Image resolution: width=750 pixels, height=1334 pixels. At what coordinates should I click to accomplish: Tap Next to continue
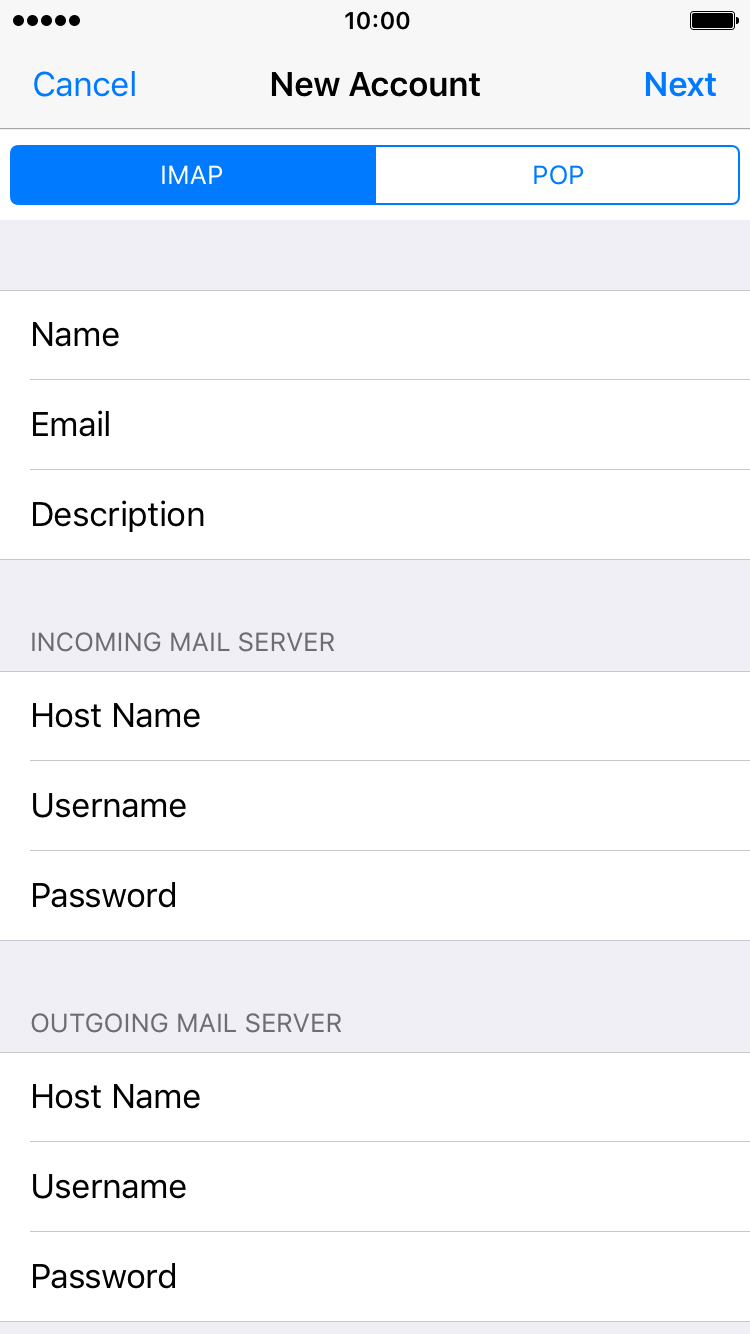coord(680,85)
